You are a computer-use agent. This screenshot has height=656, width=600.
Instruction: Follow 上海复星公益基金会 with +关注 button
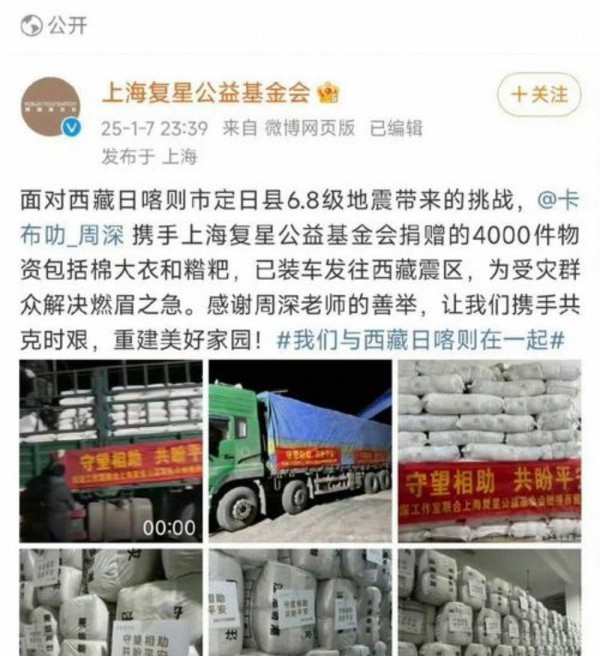[x=539, y=94]
